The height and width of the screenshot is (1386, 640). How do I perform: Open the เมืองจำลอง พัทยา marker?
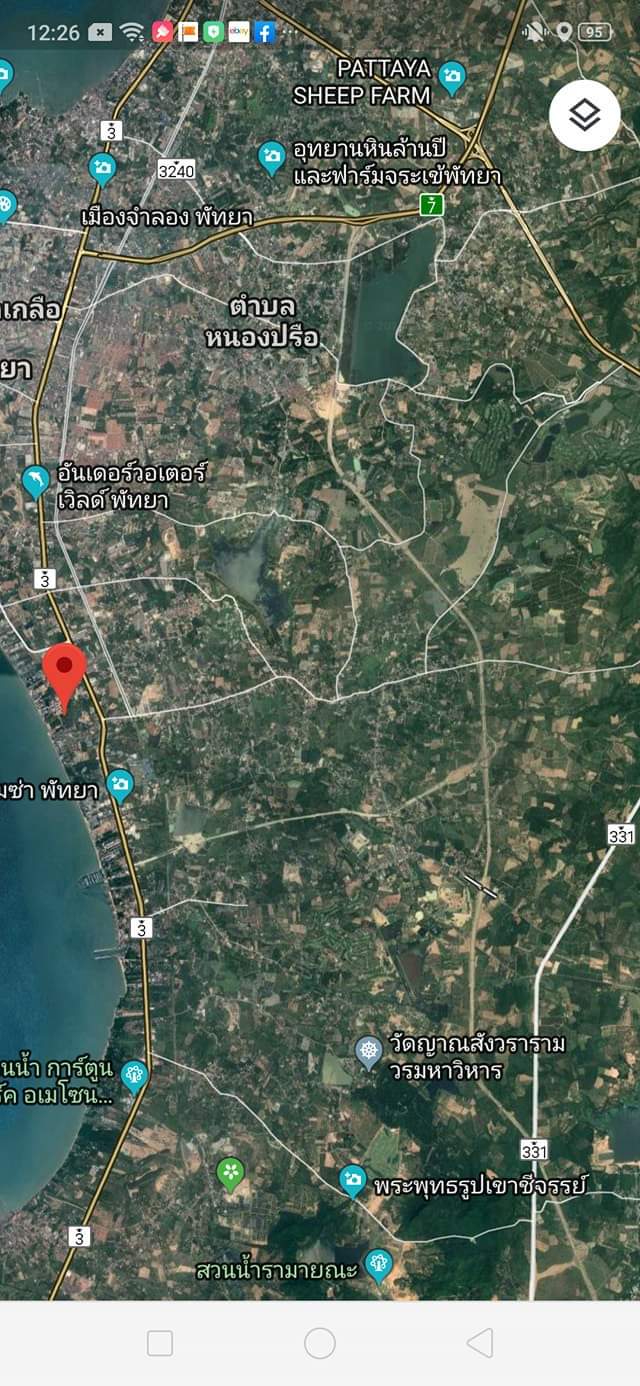(x=102, y=168)
